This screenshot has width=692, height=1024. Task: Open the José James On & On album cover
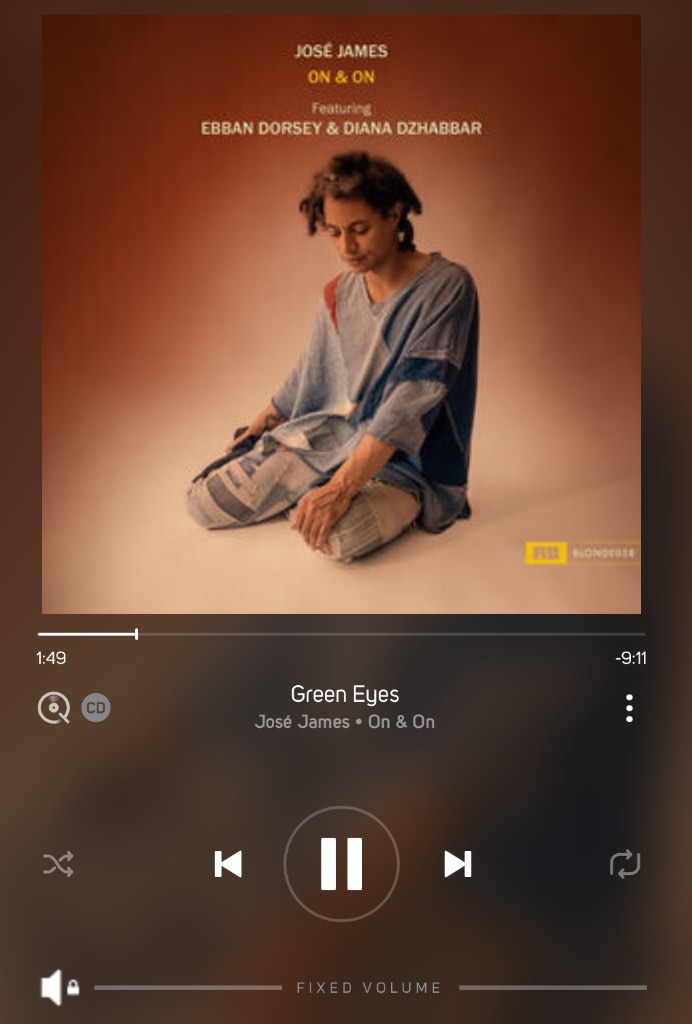click(x=341, y=314)
